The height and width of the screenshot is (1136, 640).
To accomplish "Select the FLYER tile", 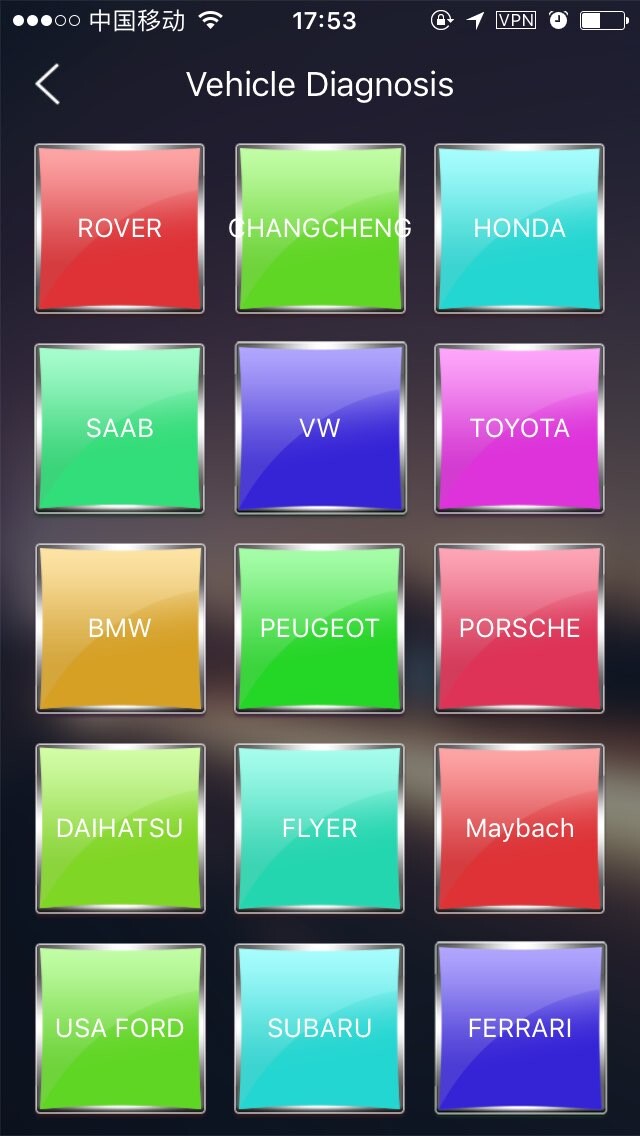I will coord(320,828).
